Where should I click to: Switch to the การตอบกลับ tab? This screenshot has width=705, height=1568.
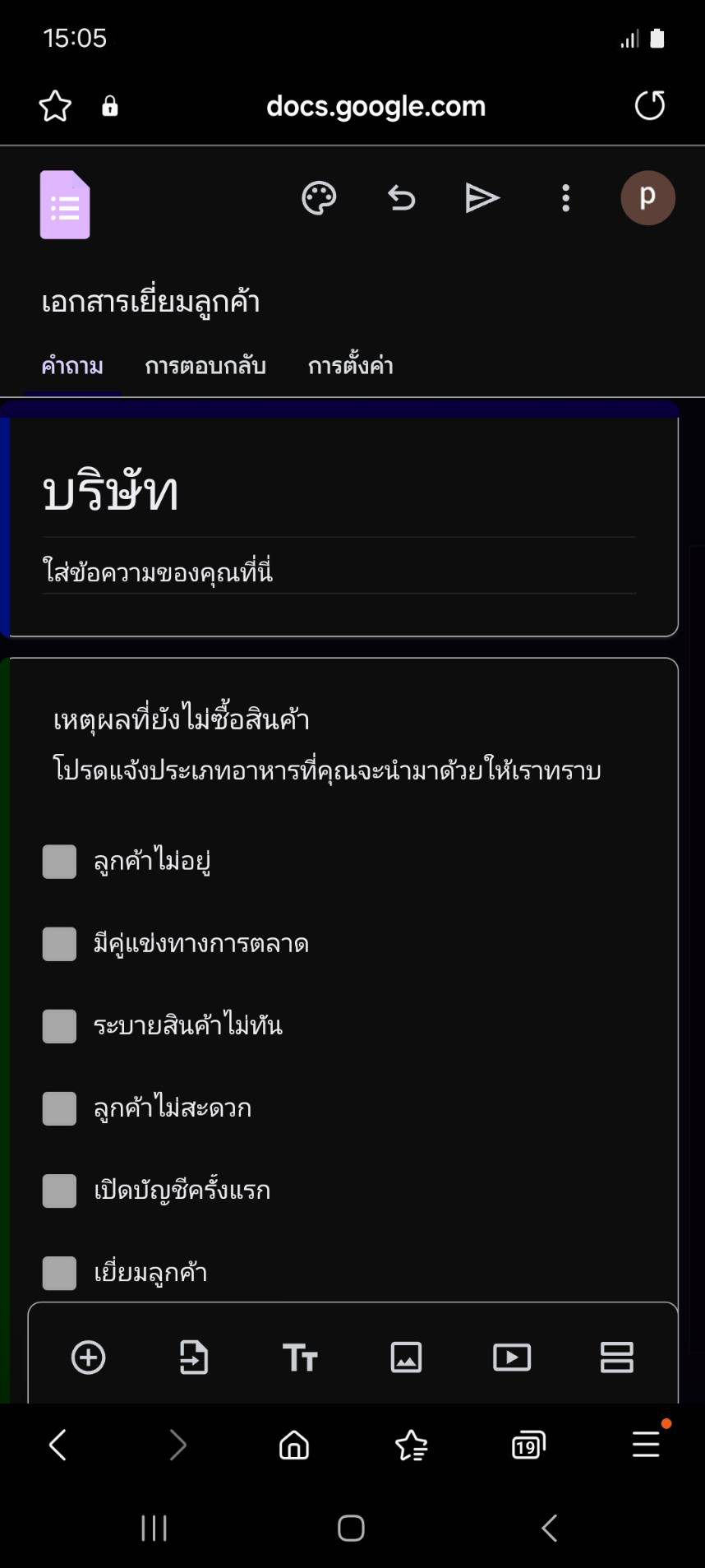pyautogui.click(x=205, y=366)
